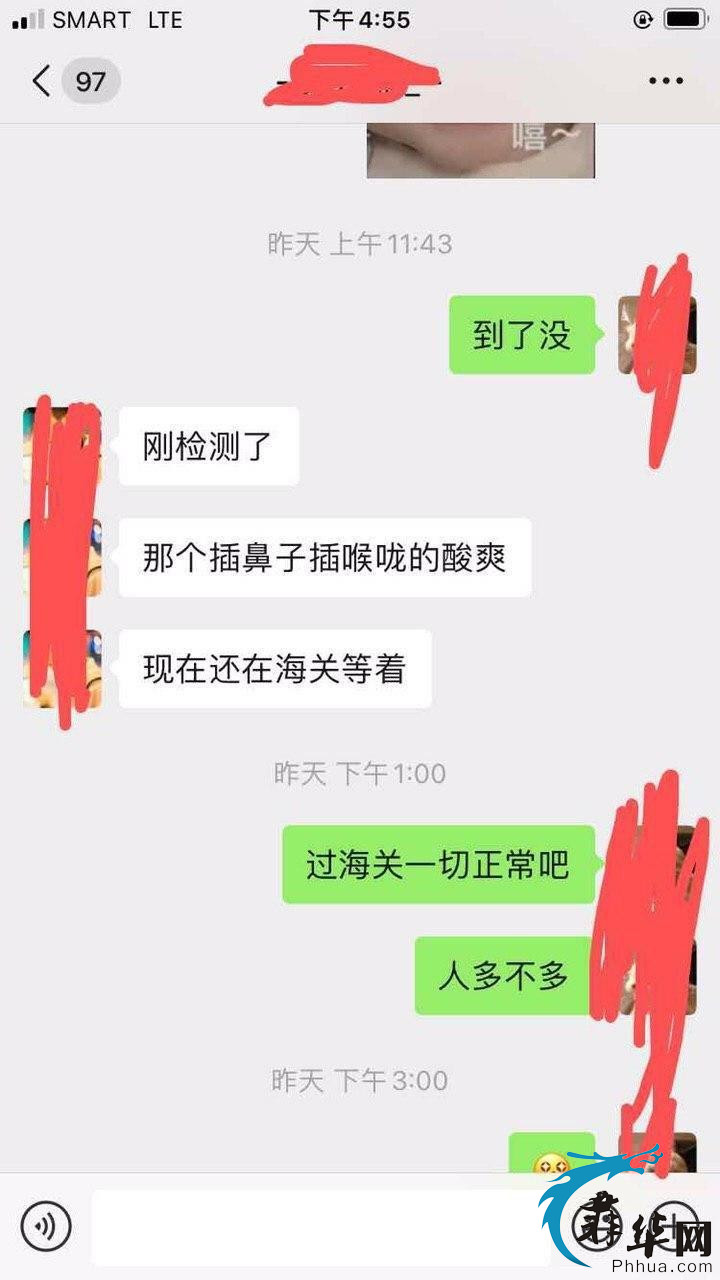This screenshot has width=720, height=1280.
Task: Open the photo message at the top
Action: 480,150
